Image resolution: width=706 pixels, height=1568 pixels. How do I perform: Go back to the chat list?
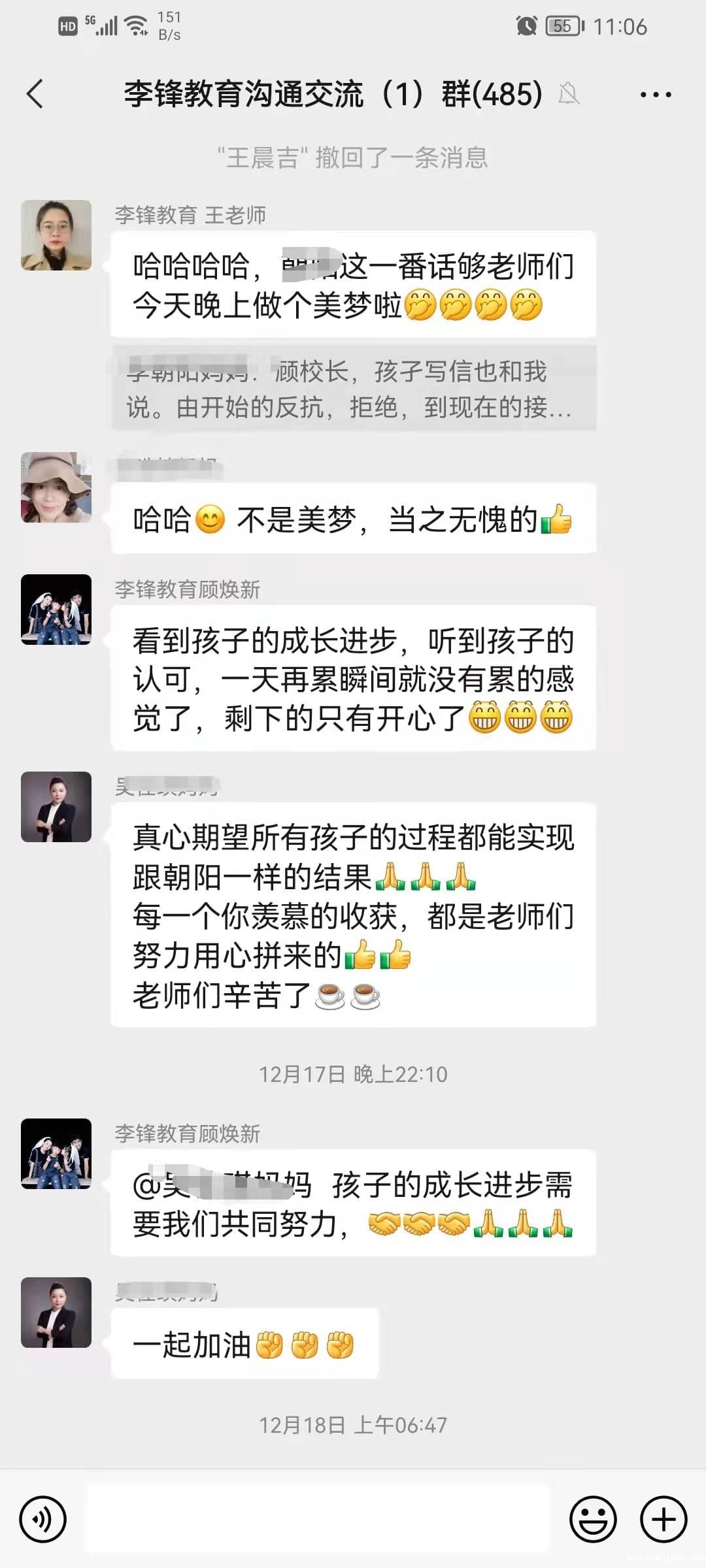pyautogui.click(x=35, y=95)
